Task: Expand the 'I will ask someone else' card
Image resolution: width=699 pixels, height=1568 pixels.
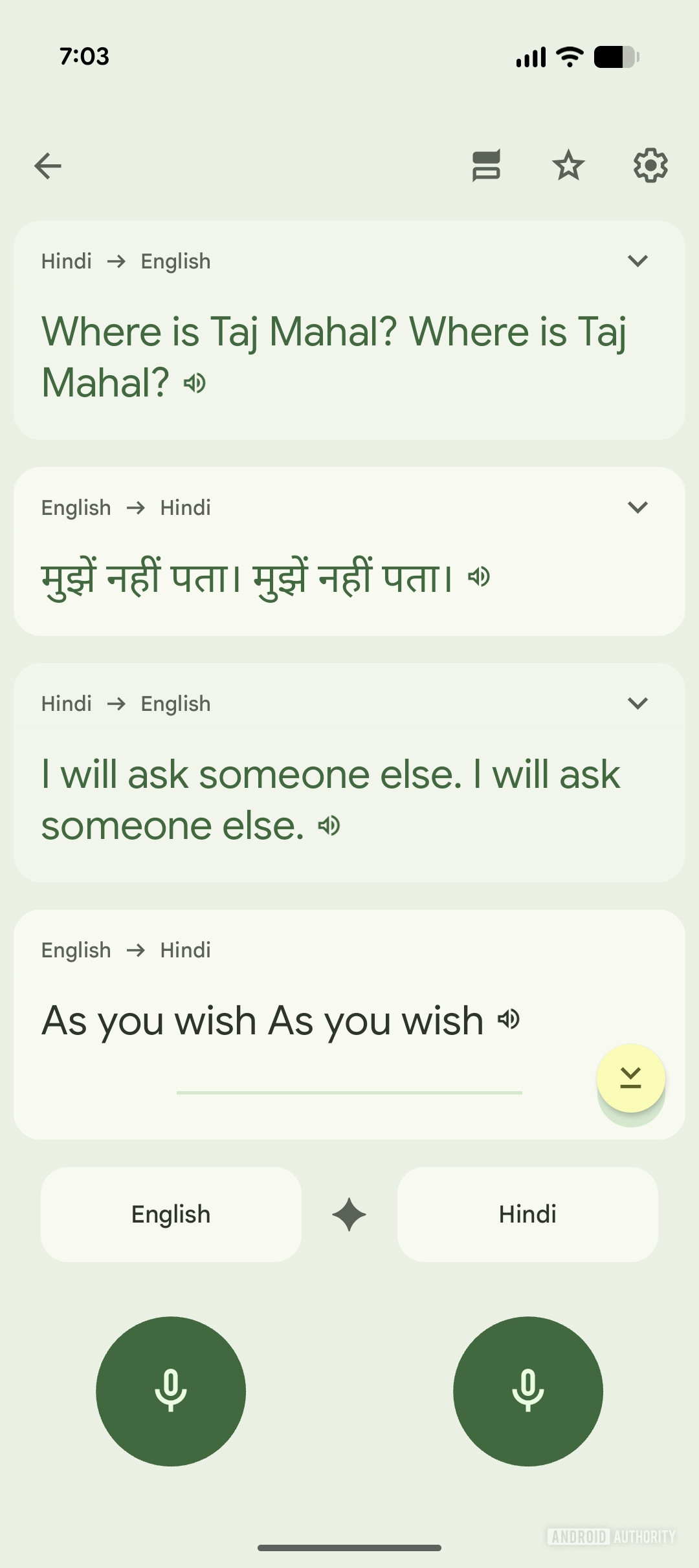Action: (x=638, y=704)
